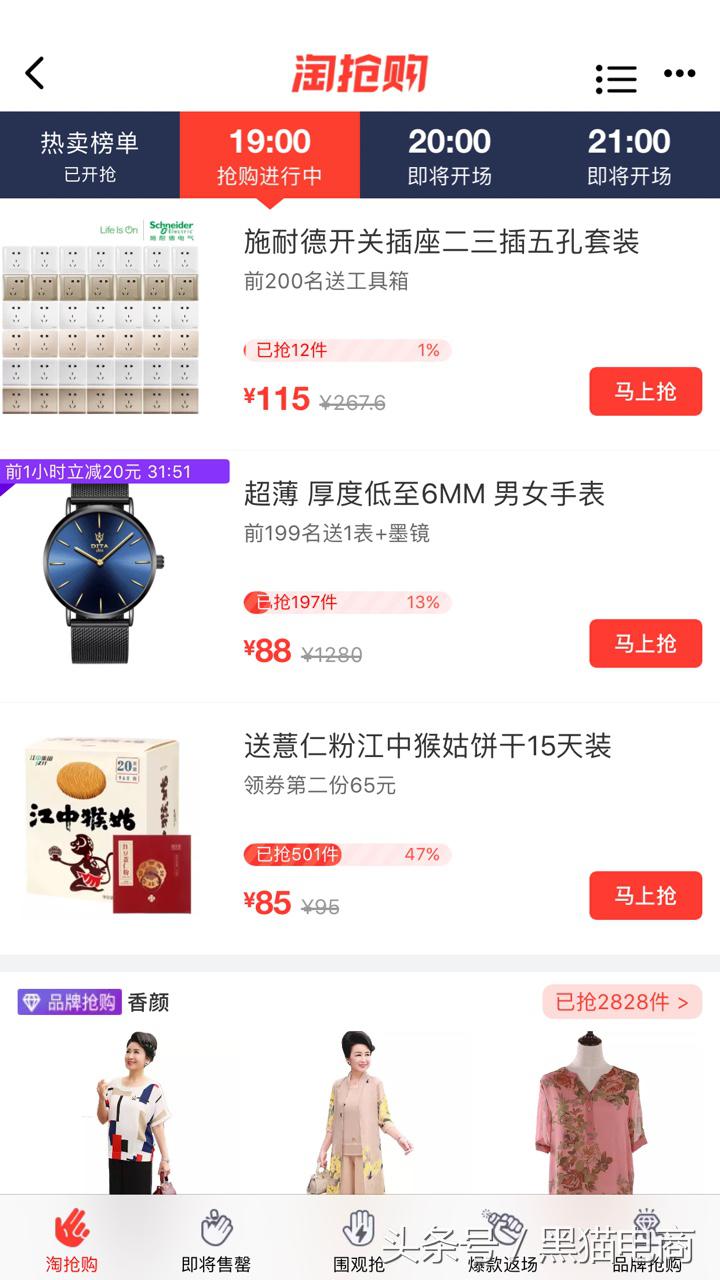Select the 爆款返场 navigation icon

[504, 1232]
